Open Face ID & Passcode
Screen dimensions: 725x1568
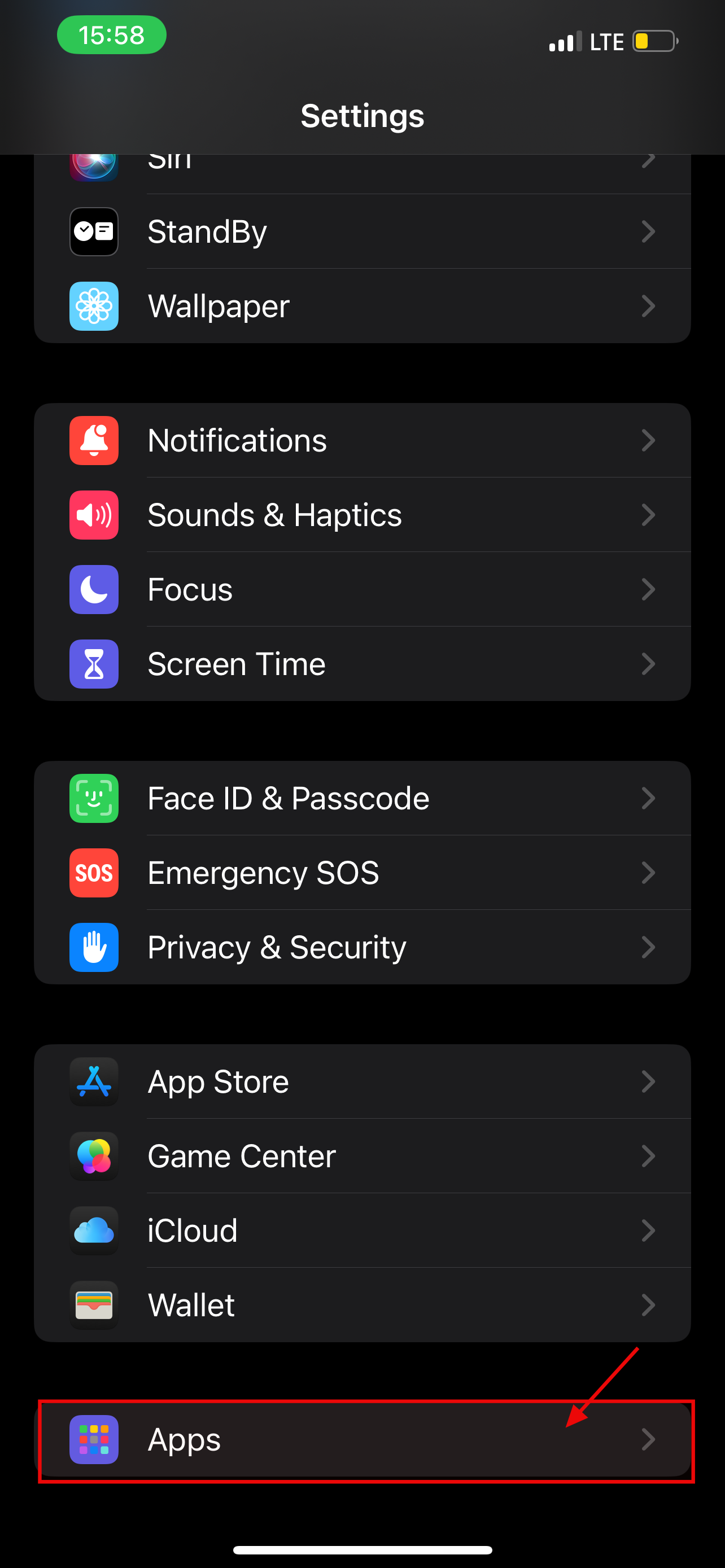[361, 798]
